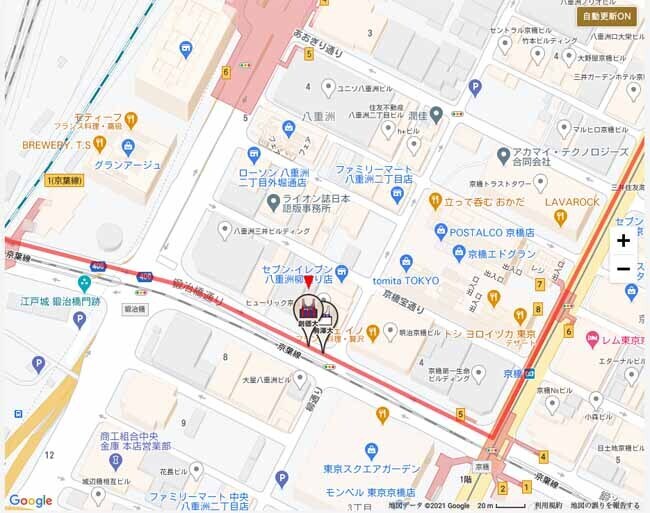Select 江戸城 鍛冶橋門跡 landmark marker
The image size is (650, 513).
(x=83, y=284)
